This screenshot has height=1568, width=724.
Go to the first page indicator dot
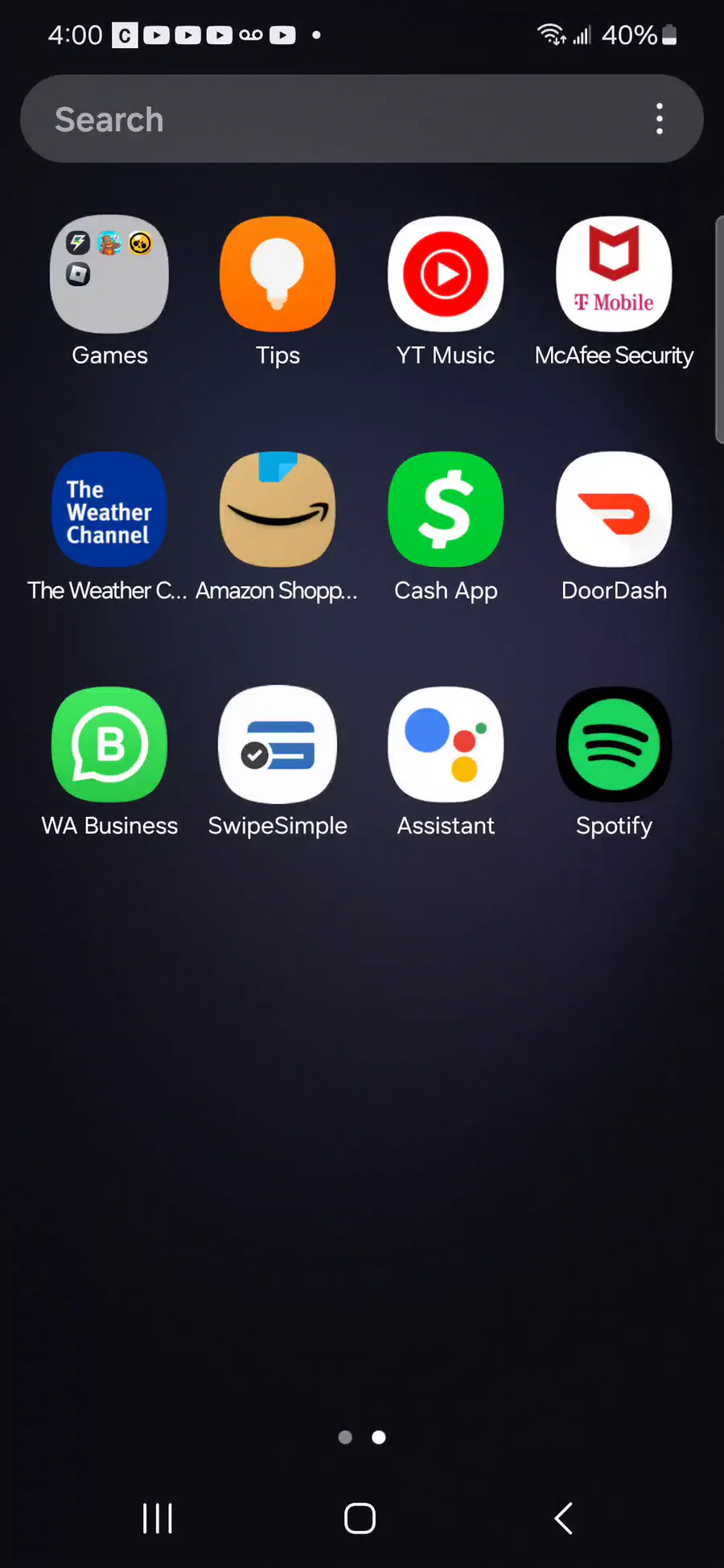coord(345,1437)
